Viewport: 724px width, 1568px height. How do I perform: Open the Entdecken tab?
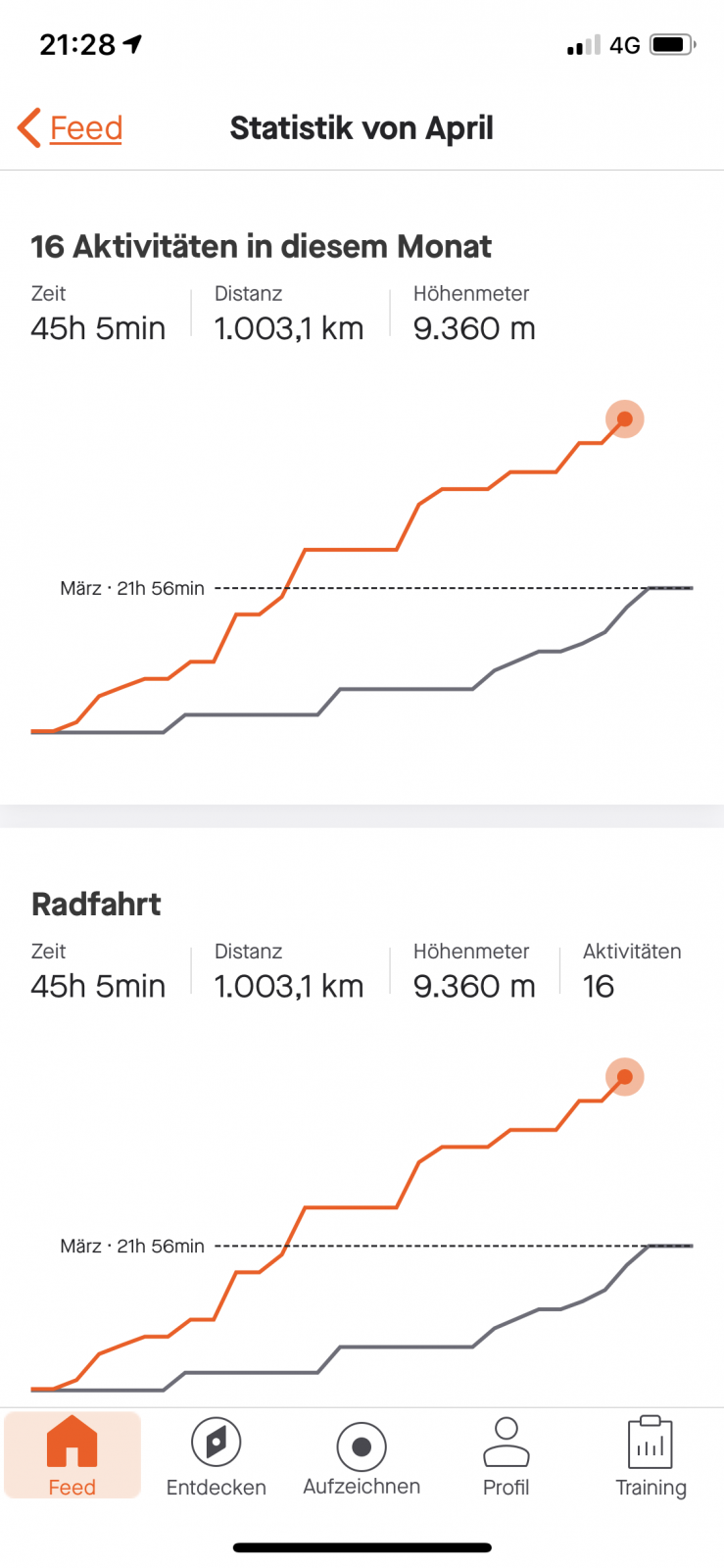click(217, 1456)
